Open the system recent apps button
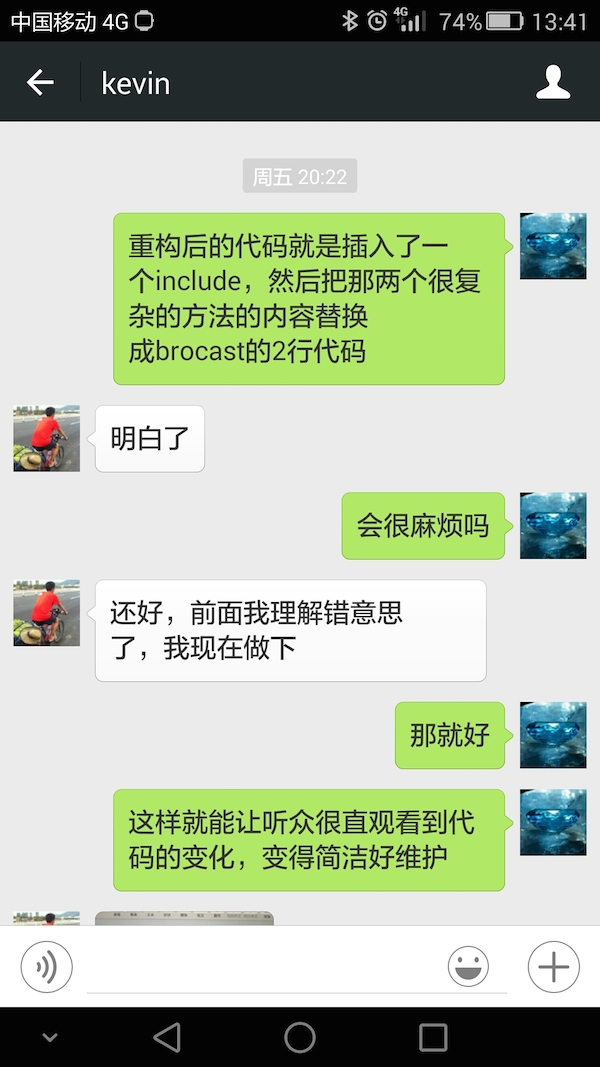 (x=433, y=1037)
